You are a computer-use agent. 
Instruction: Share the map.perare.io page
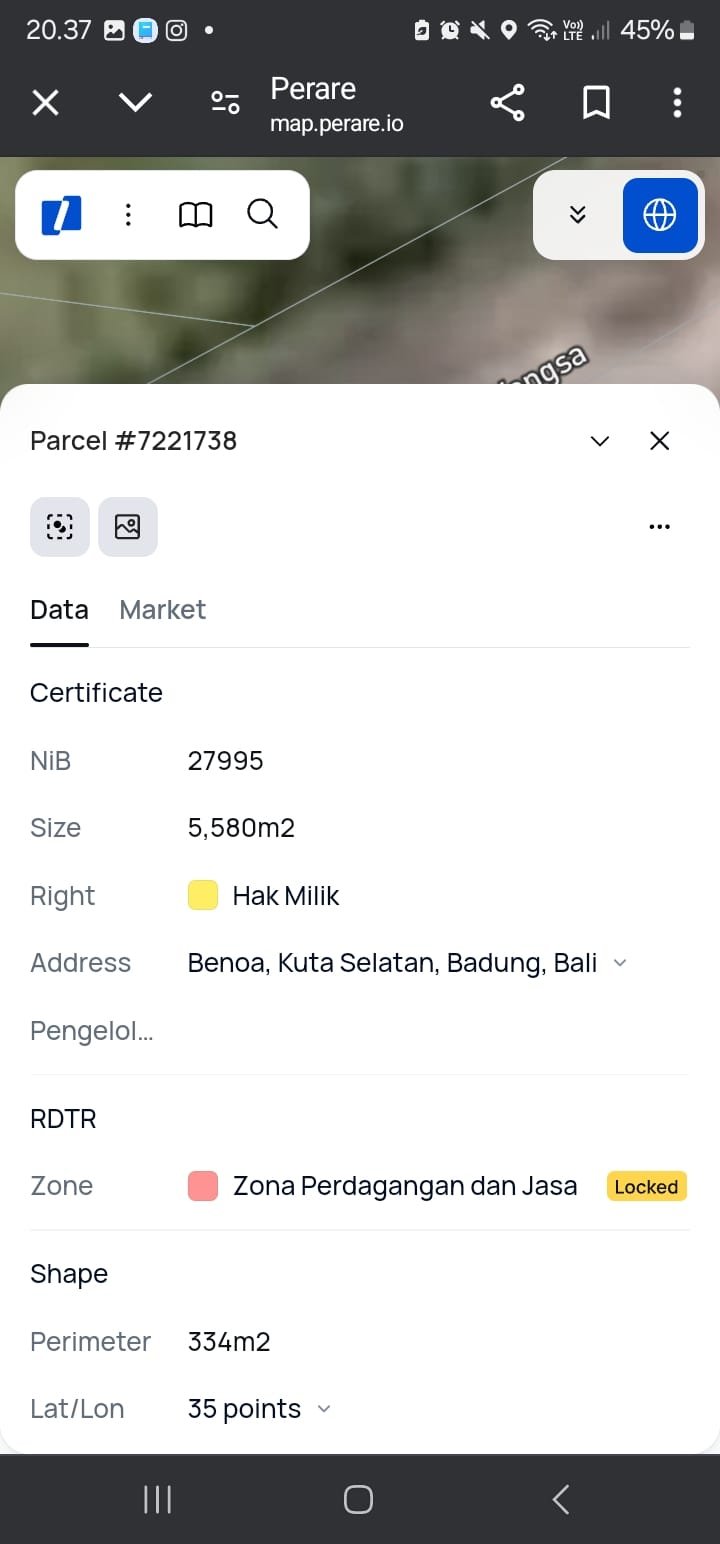pos(507,103)
